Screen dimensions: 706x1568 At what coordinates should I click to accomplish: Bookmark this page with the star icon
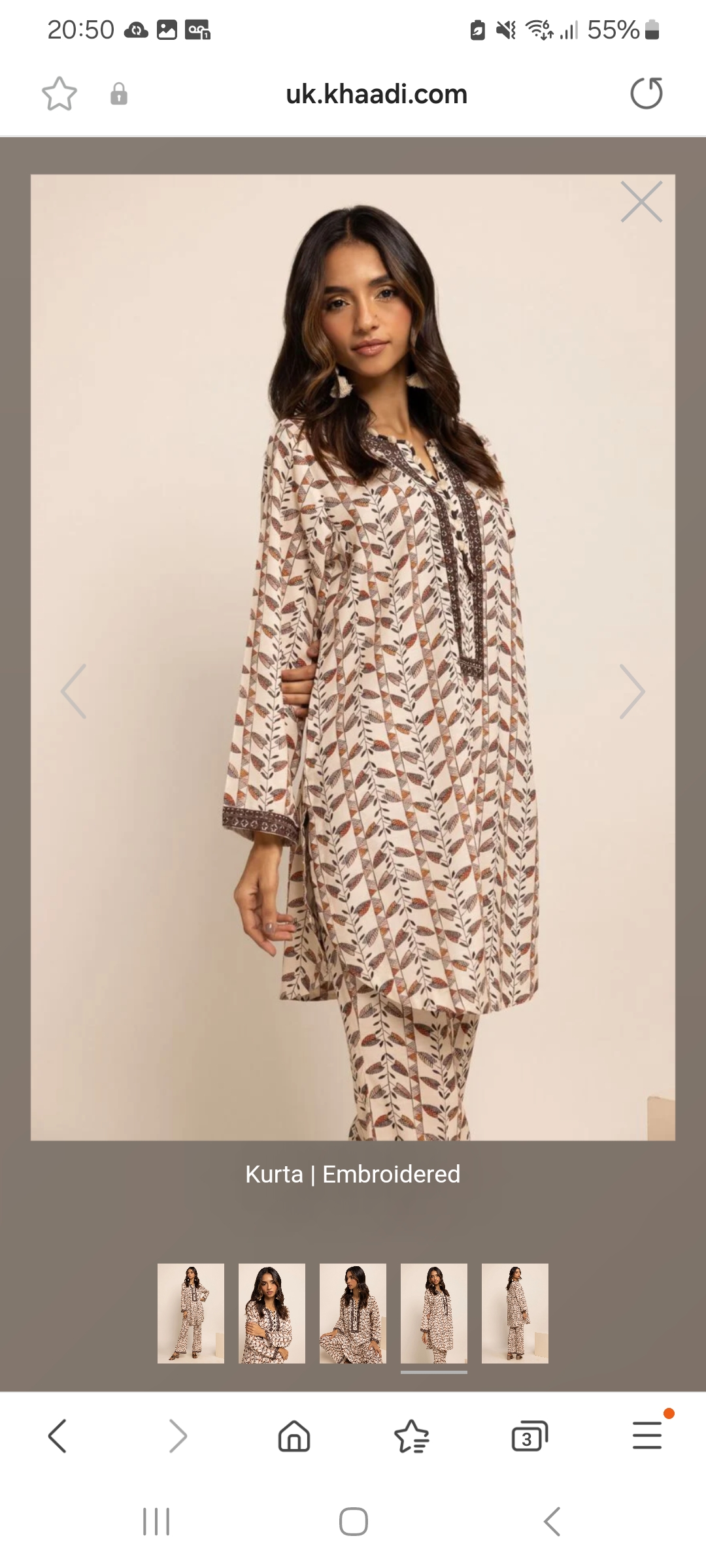[59, 93]
